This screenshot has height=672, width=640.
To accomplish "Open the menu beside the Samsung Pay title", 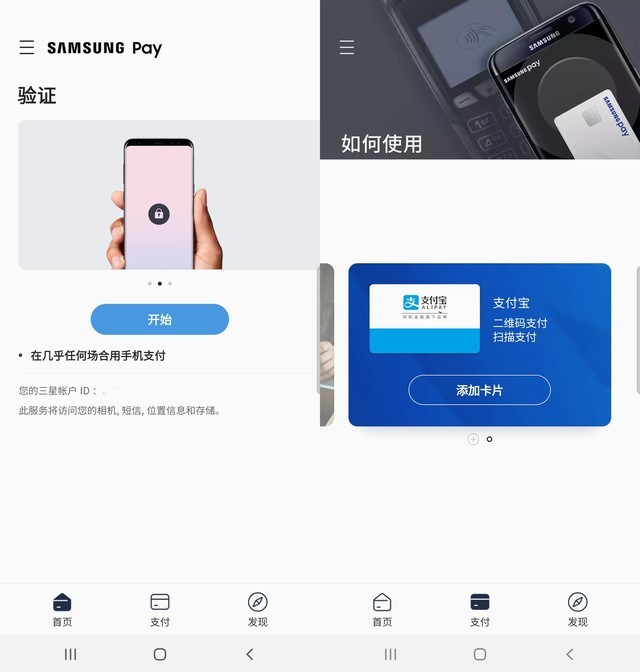I will click(27, 47).
